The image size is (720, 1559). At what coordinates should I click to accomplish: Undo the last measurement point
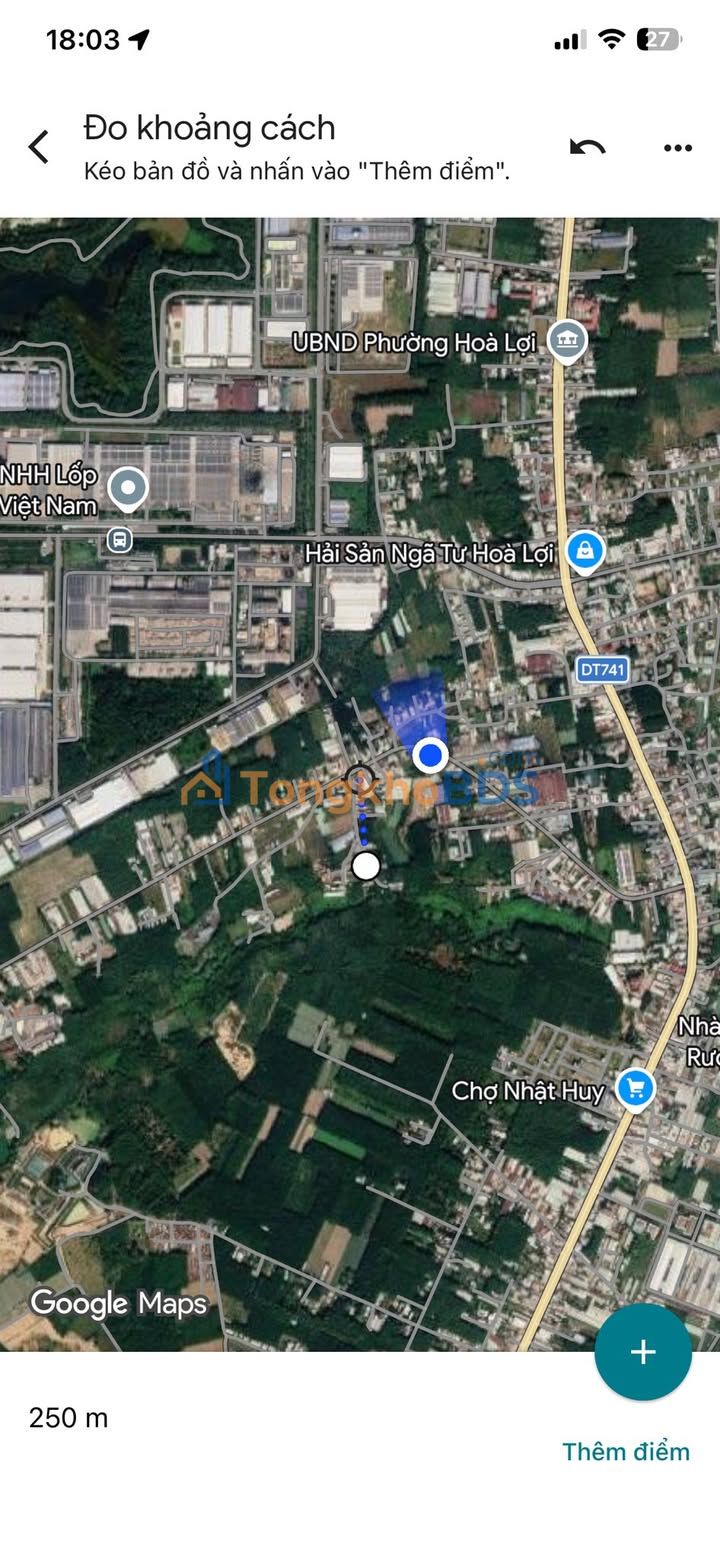point(588,147)
